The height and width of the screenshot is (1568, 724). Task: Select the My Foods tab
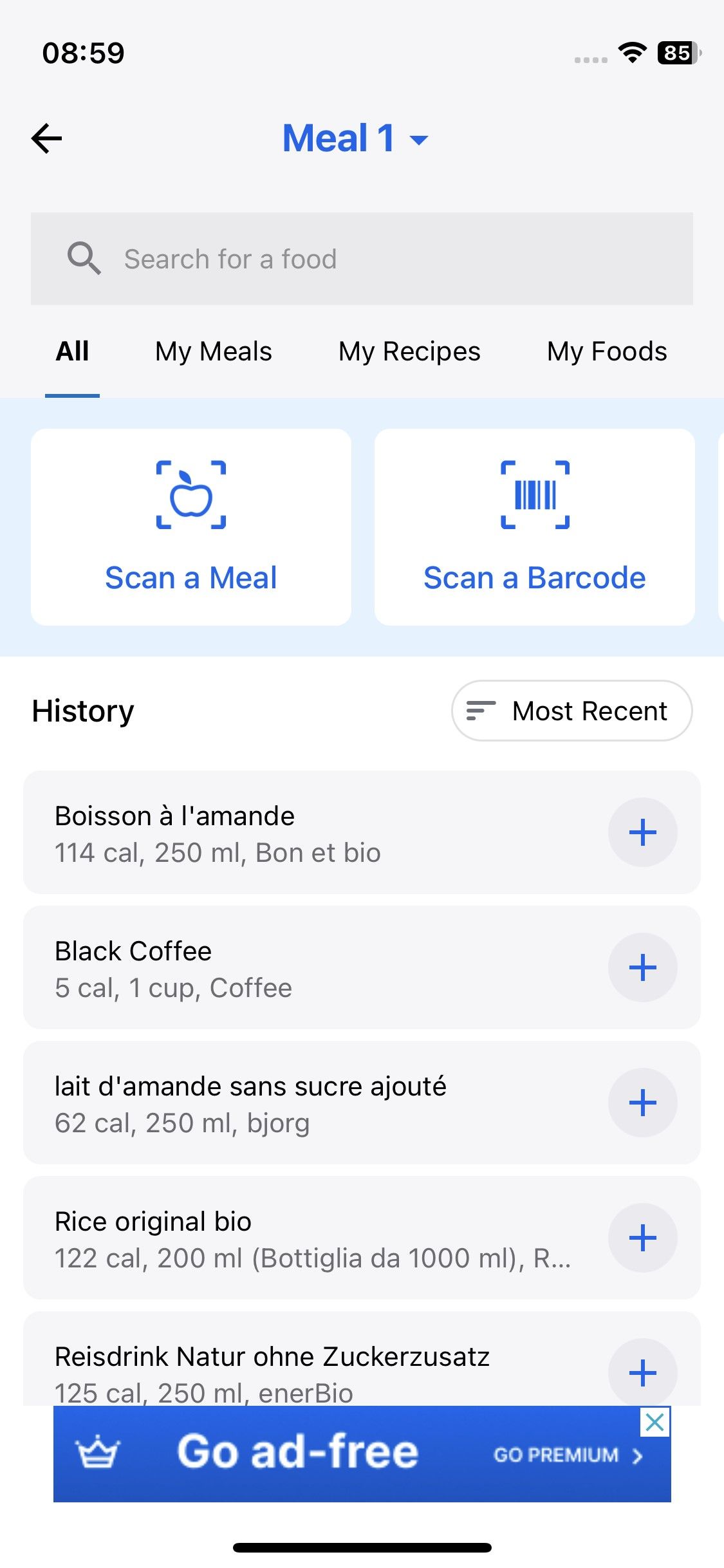click(x=606, y=351)
